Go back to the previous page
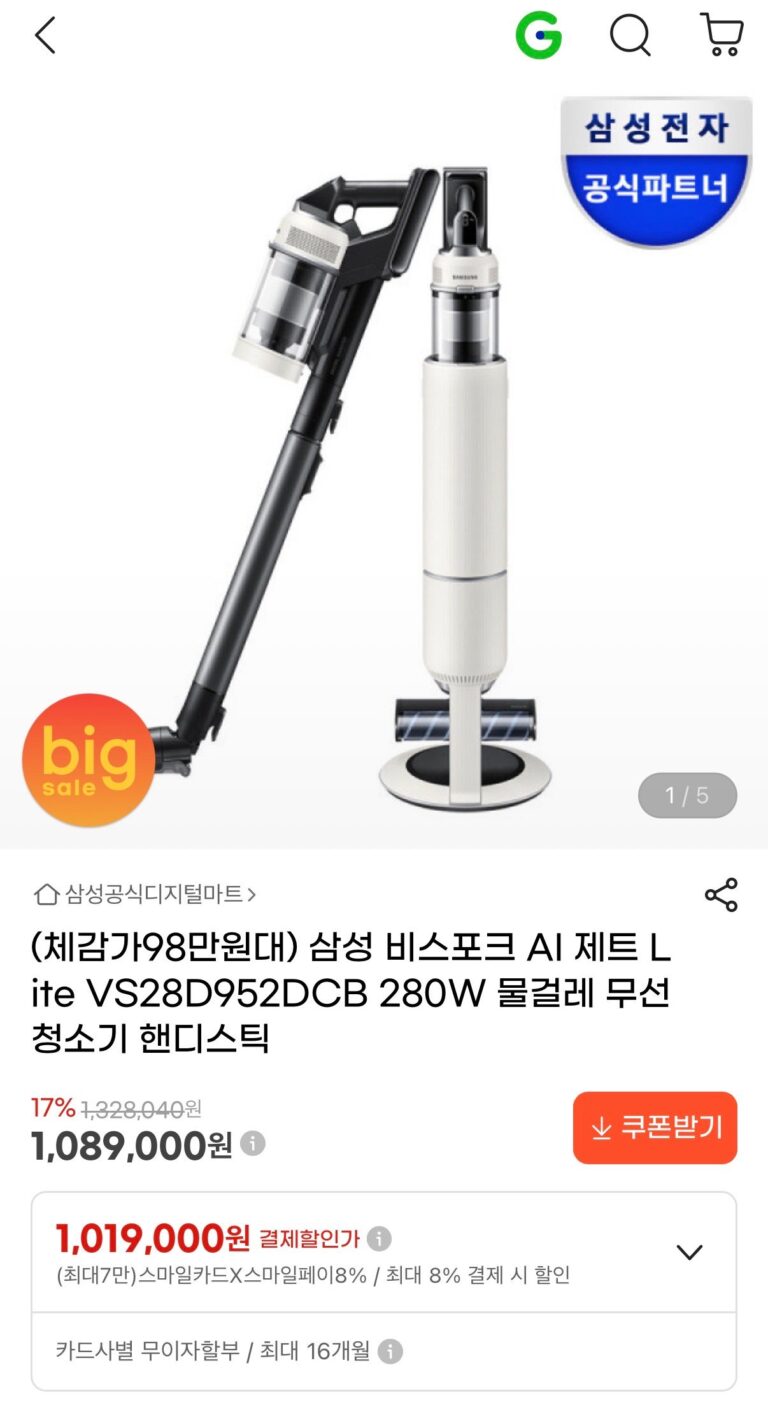 (x=45, y=36)
